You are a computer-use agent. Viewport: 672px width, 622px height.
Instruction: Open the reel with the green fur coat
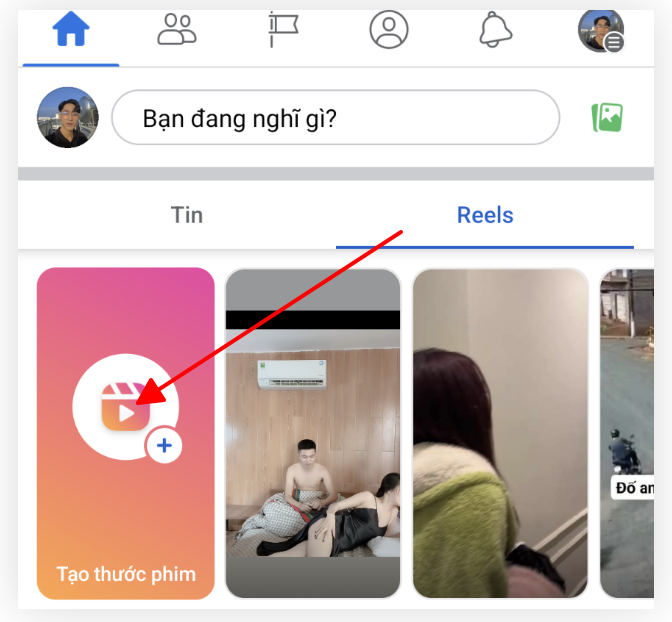click(x=500, y=432)
